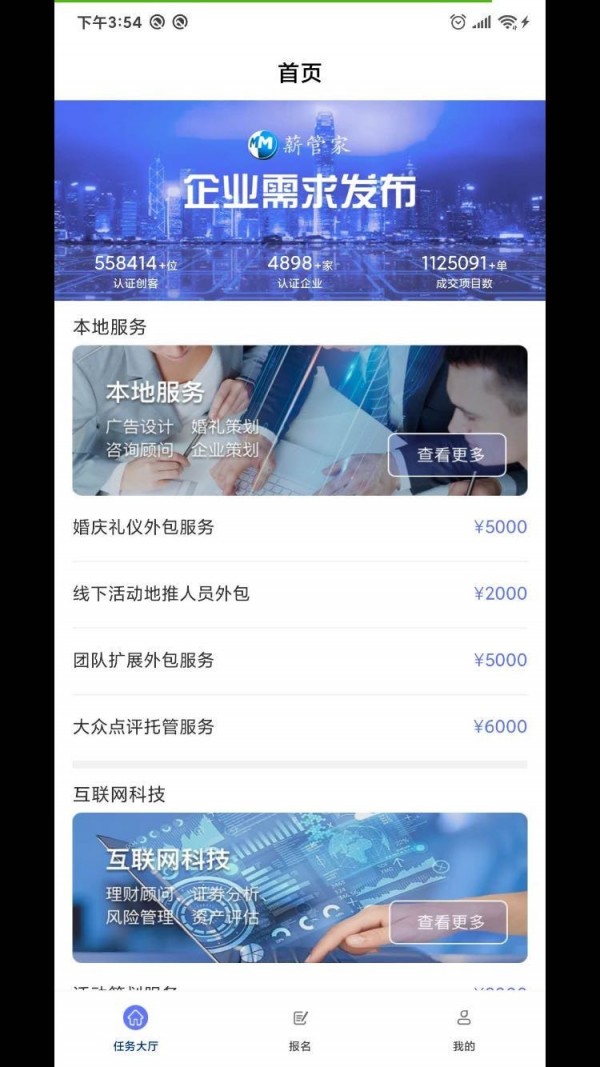600x1067 pixels.
Task: Tap 查看更多 on the 本地服务 banner
Action: [x=447, y=455]
